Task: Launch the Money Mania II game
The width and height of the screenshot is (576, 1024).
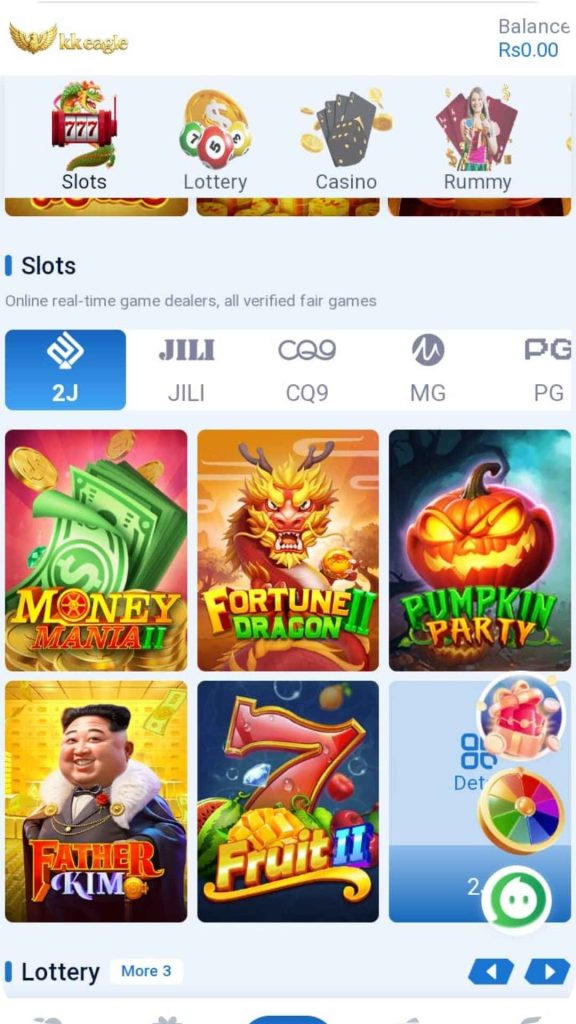Action: (96, 550)
